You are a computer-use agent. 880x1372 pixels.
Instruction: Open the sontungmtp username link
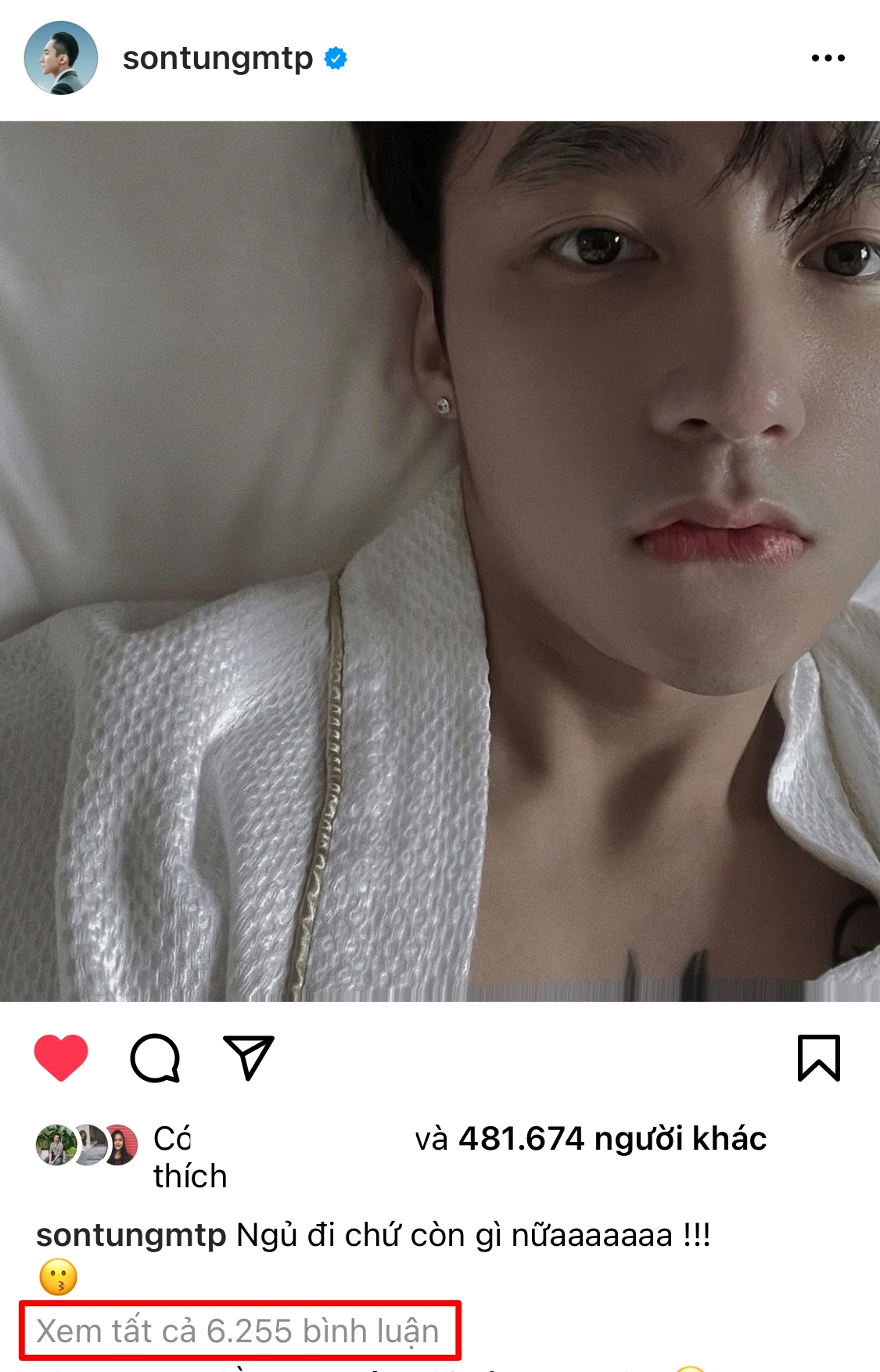click(217, 58)
